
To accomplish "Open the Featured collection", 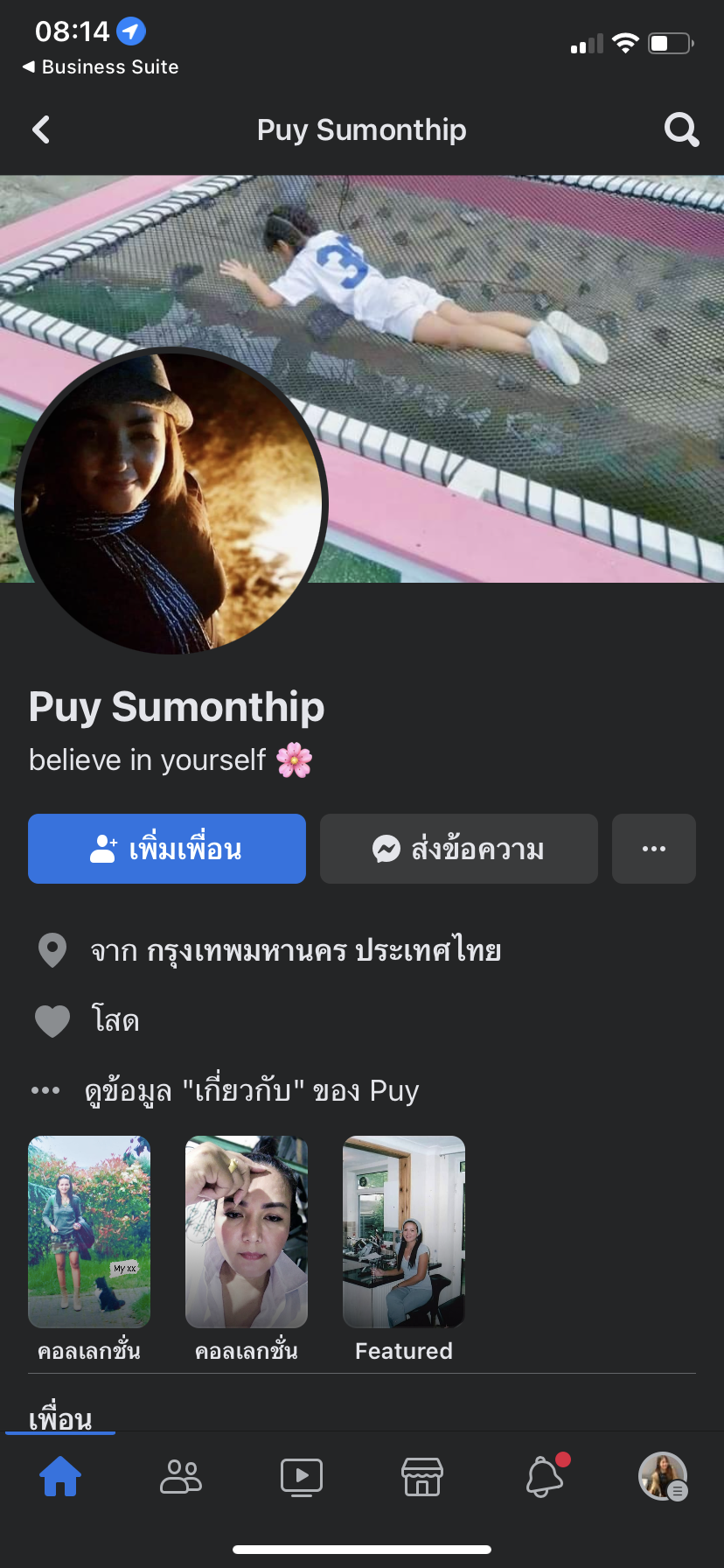I will pos(404,1231).
